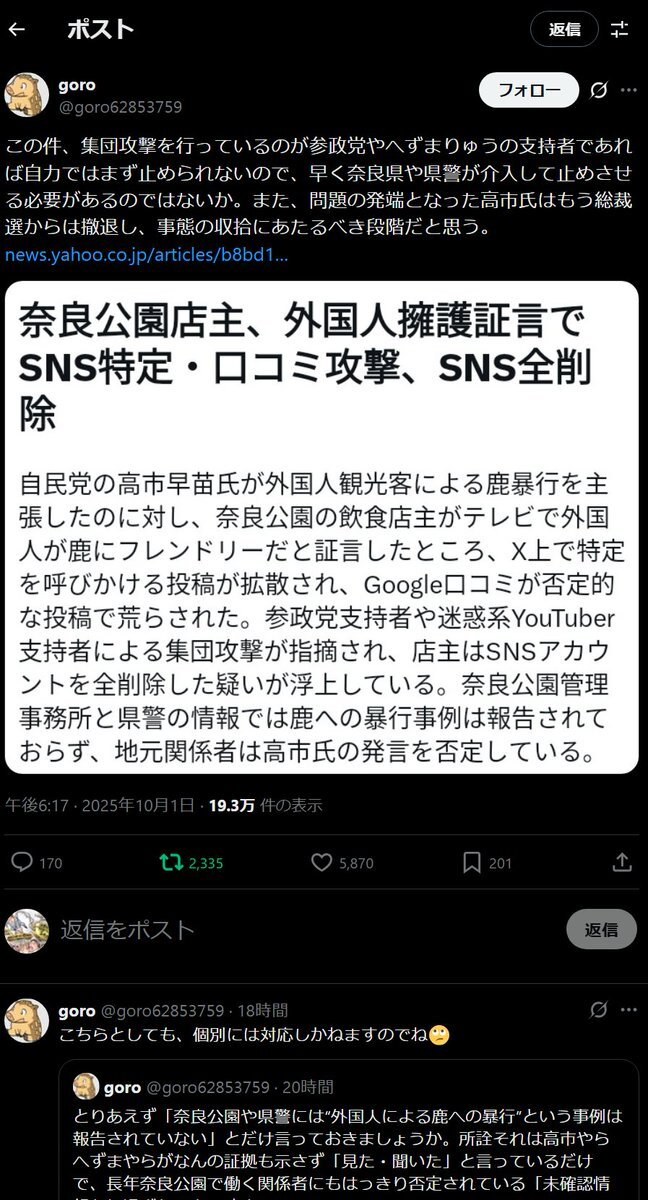Share the post with the share icon
648x1200 pixels.
click(621, 862)
